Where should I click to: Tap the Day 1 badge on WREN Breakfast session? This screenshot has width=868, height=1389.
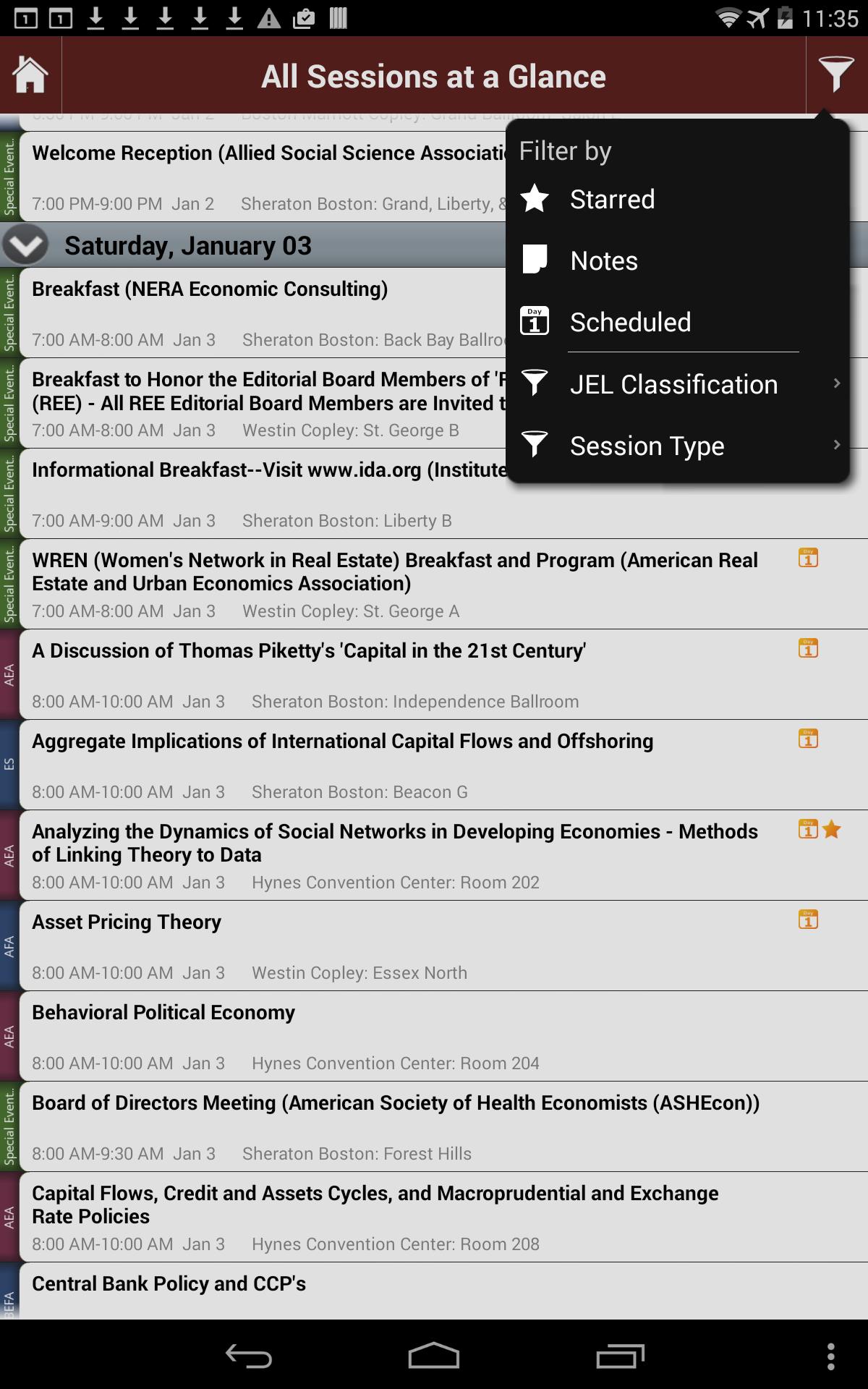[808, 558]
